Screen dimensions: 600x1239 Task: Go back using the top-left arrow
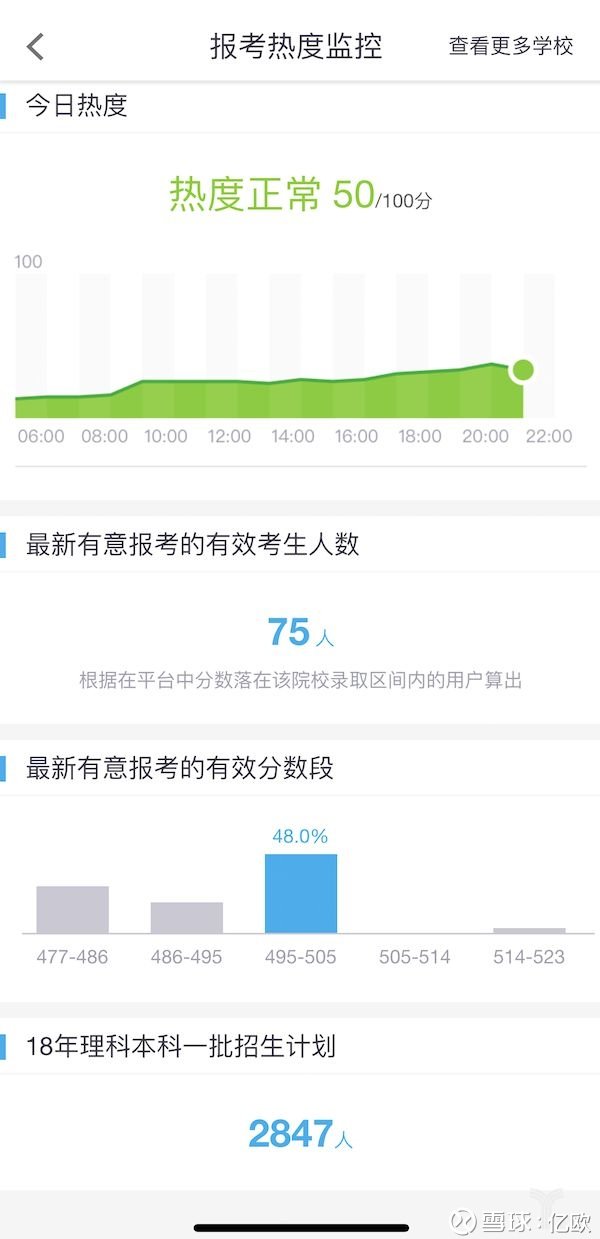click(x=36, y=46)
